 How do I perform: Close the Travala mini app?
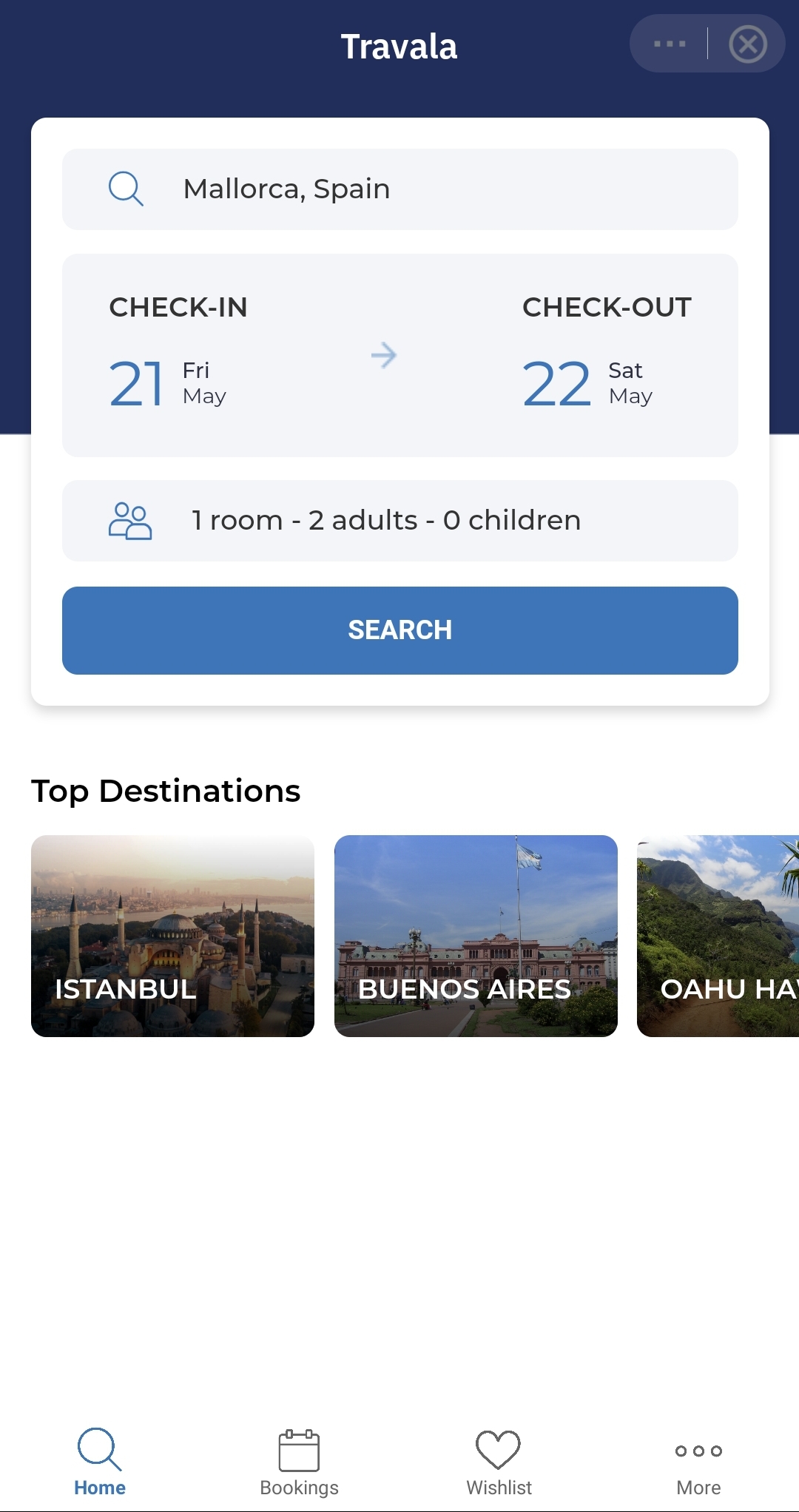[747, 44]
